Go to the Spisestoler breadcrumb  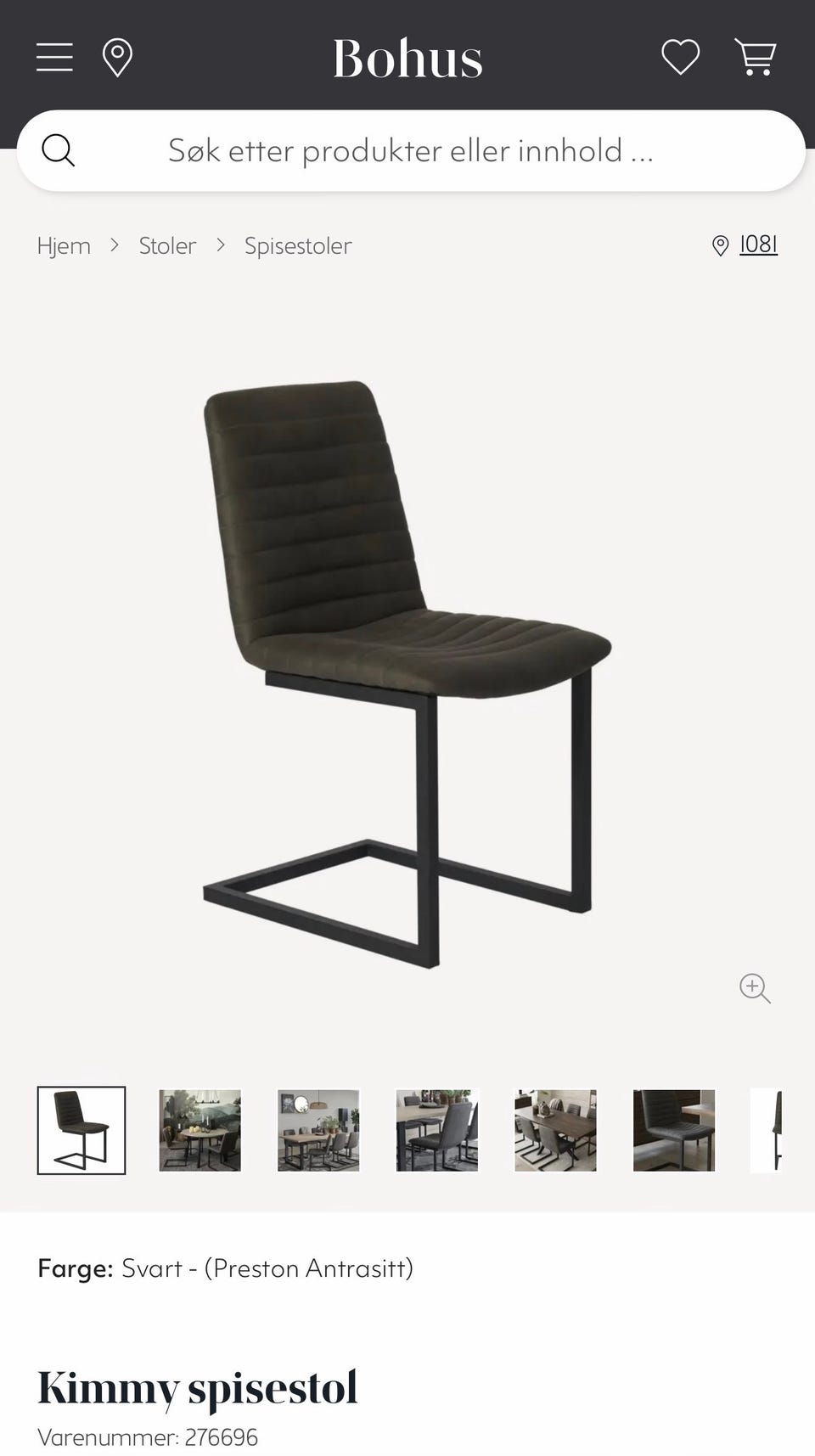tap(298, 246)
